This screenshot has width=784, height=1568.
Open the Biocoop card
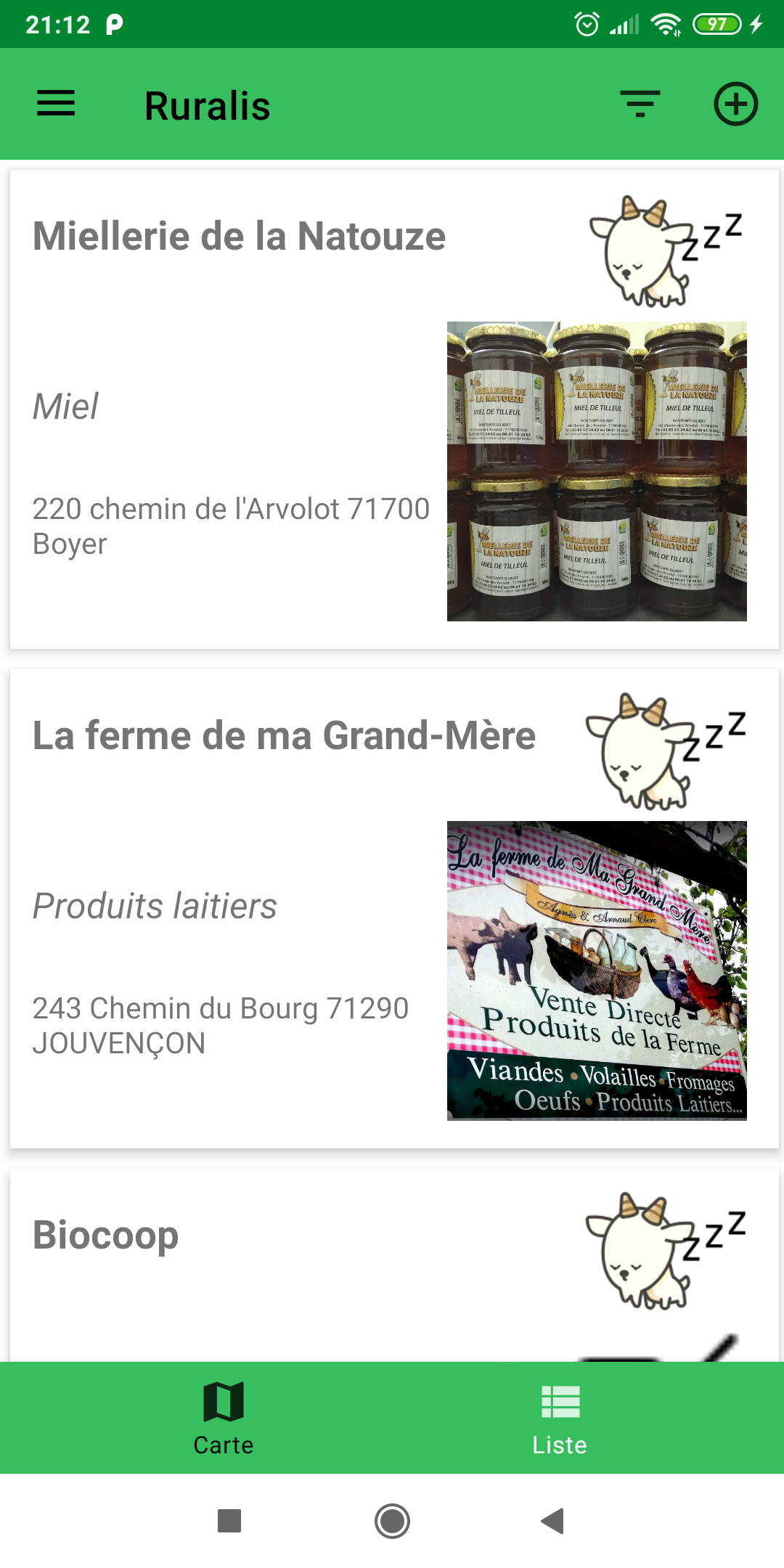(x=106, y=1236)
